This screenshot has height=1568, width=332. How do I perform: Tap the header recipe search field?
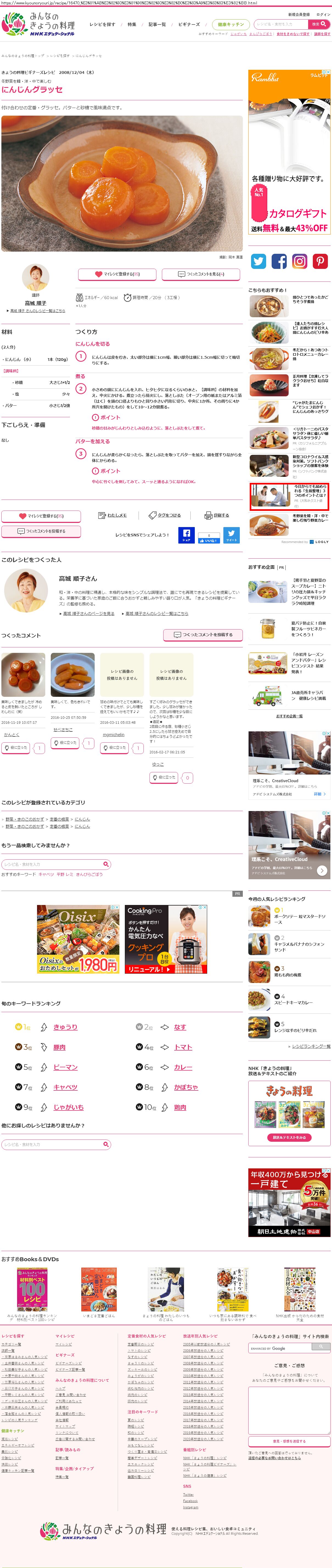click(x=280, y=24)
